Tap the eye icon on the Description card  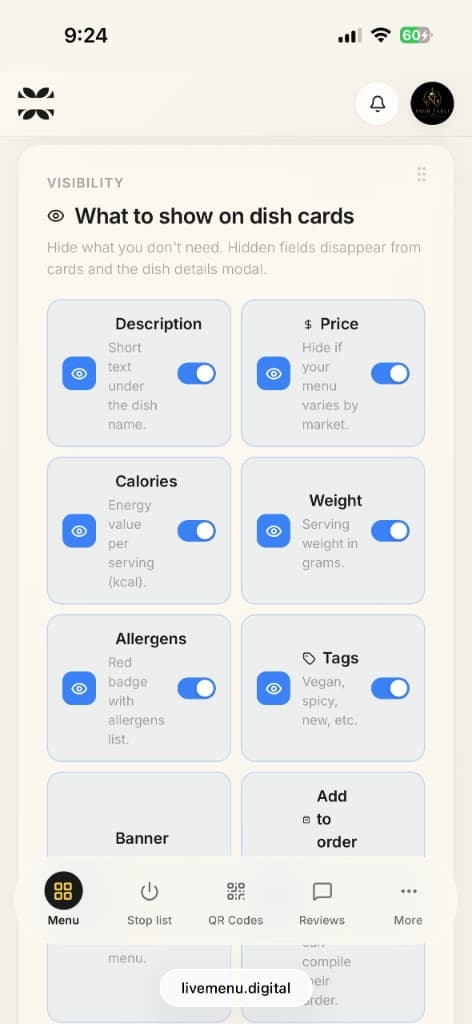click(79, 374)
